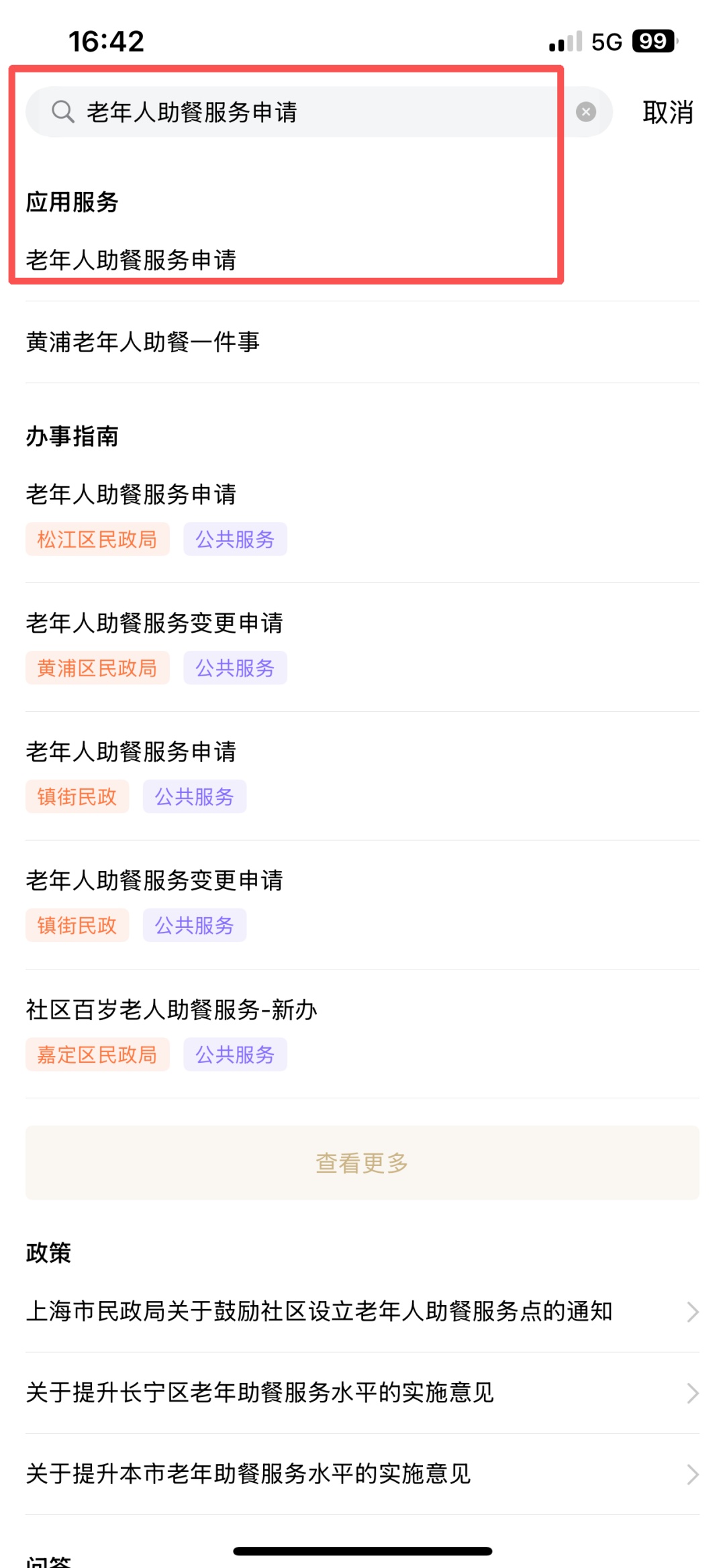Clear the search text with the X icon
Image resolution: width=725 pixels, height=1568 pixels.
click(586, 112)
